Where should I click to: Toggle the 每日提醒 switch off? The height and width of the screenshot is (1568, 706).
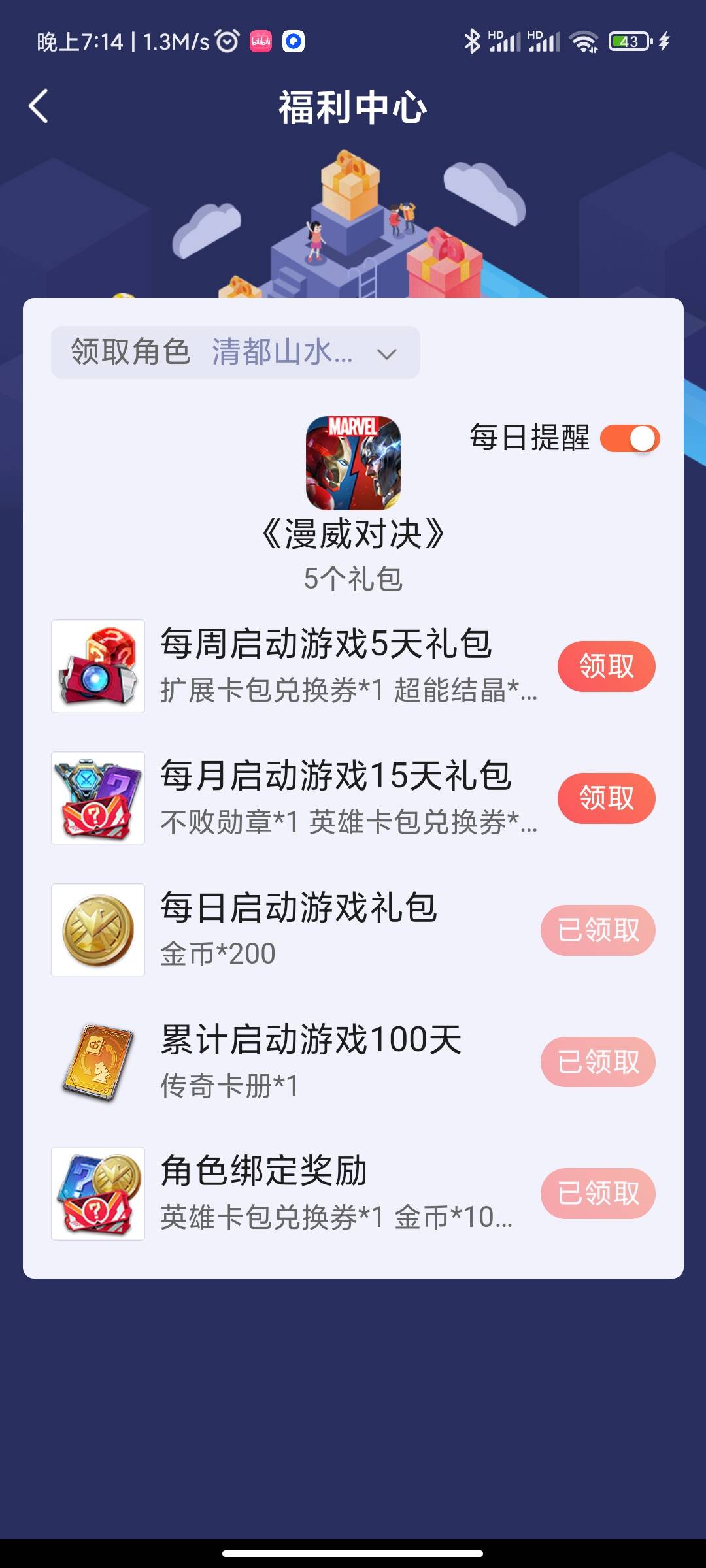(630, 438)
